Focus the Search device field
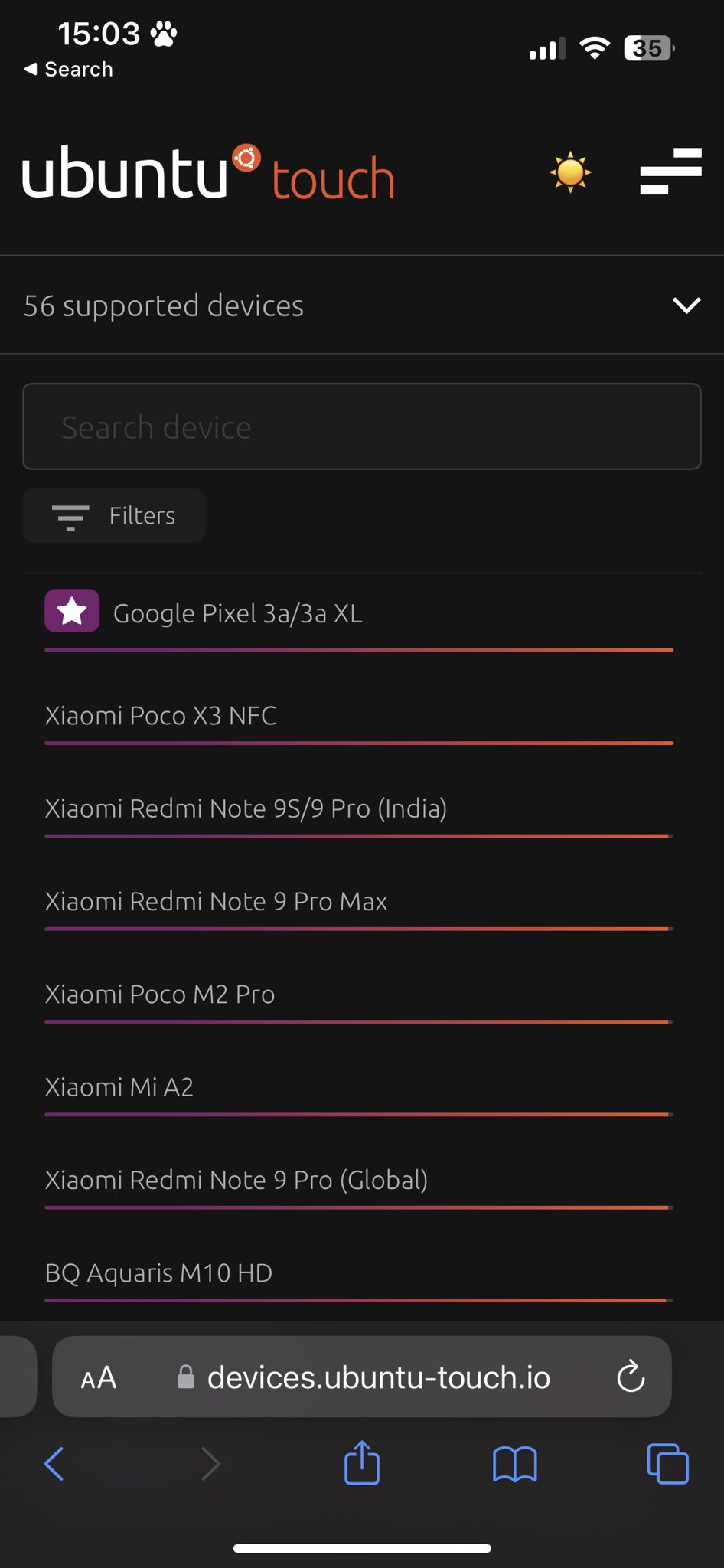 point(361,426)
